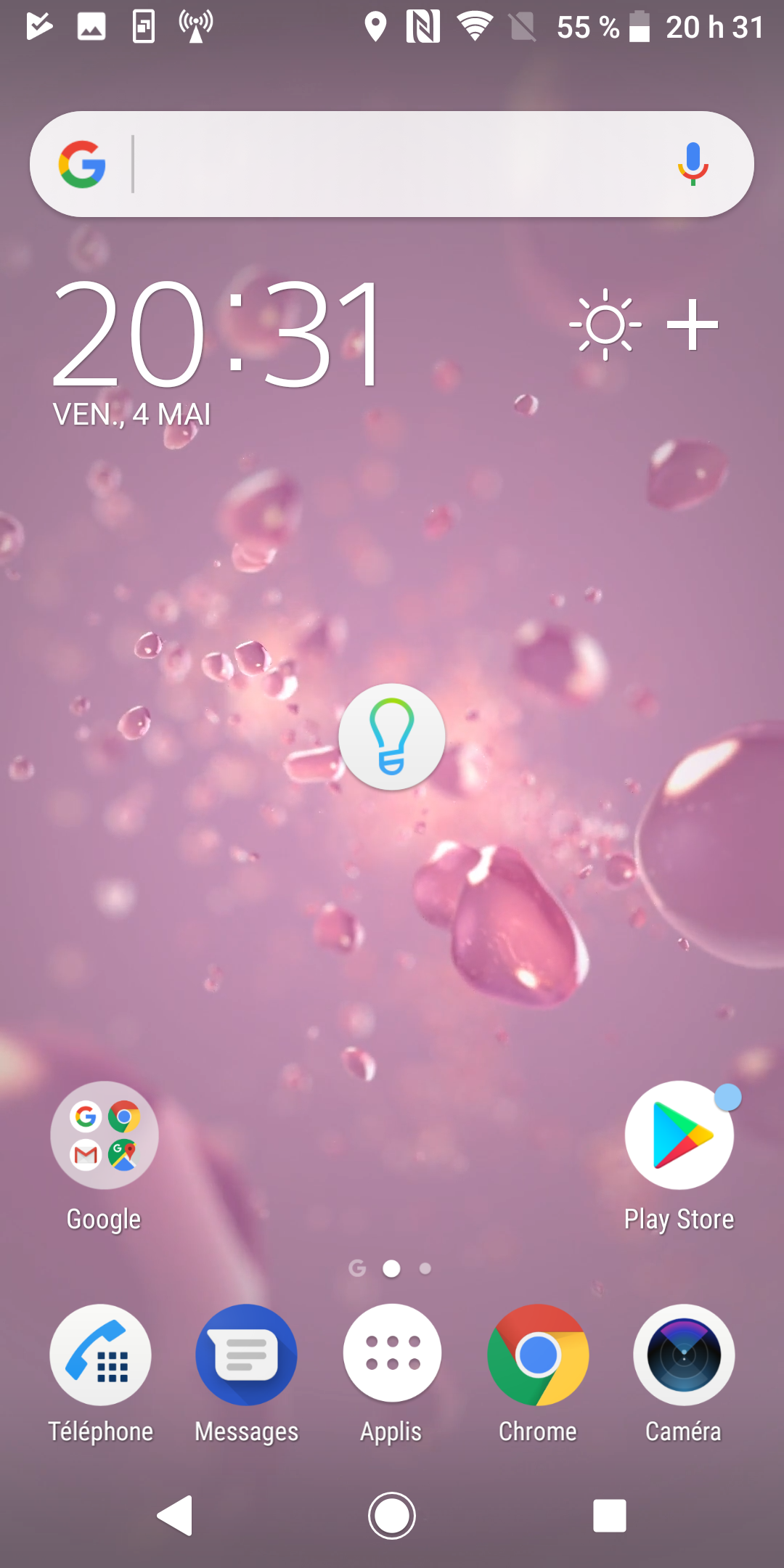Open the clock widget showing 20:31
Screen dimensions: 784x1568
pos(218,334)
